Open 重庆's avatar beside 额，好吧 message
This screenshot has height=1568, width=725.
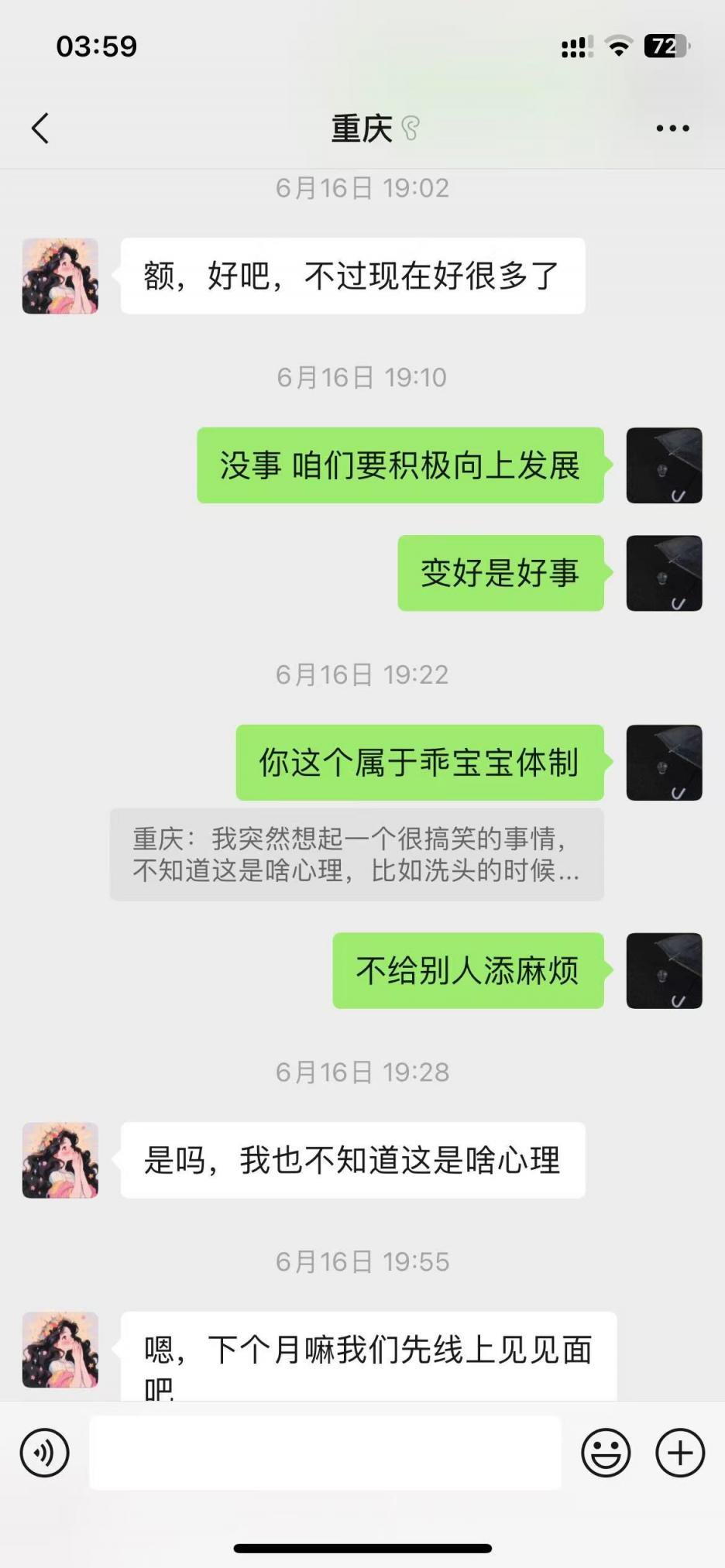[60, 276]
